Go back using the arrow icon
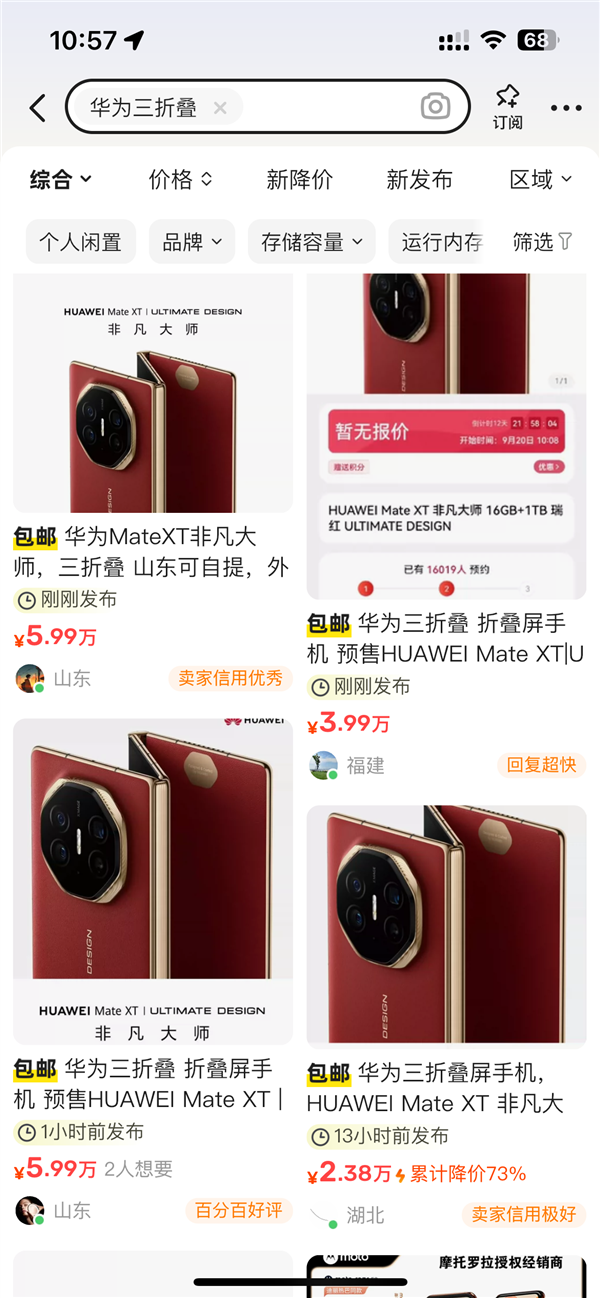Image resolution: width=600 pixels, height=1298 pixels. pyautogui.click(x=38, y=108)
